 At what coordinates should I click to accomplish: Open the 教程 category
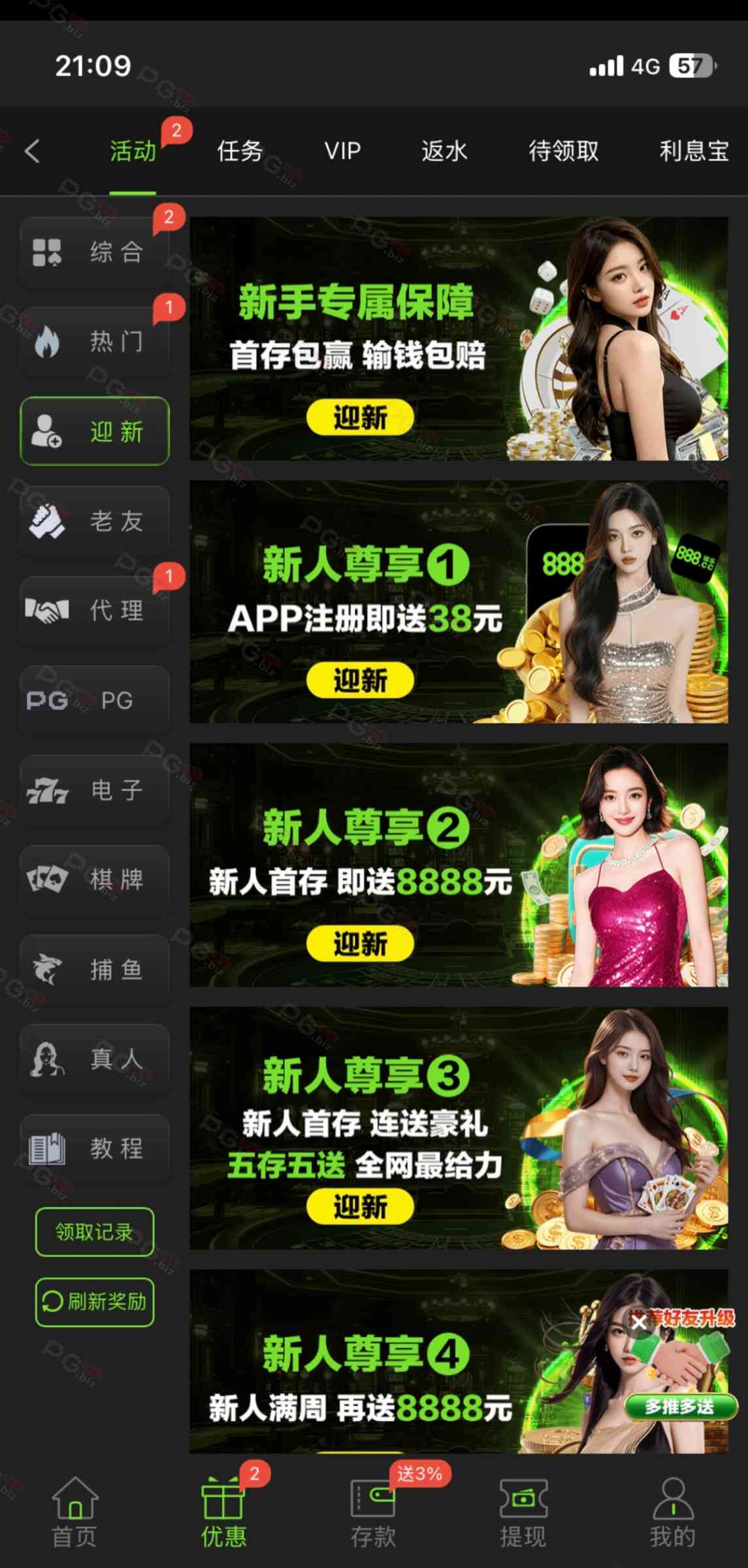(x=95, y=1149)
